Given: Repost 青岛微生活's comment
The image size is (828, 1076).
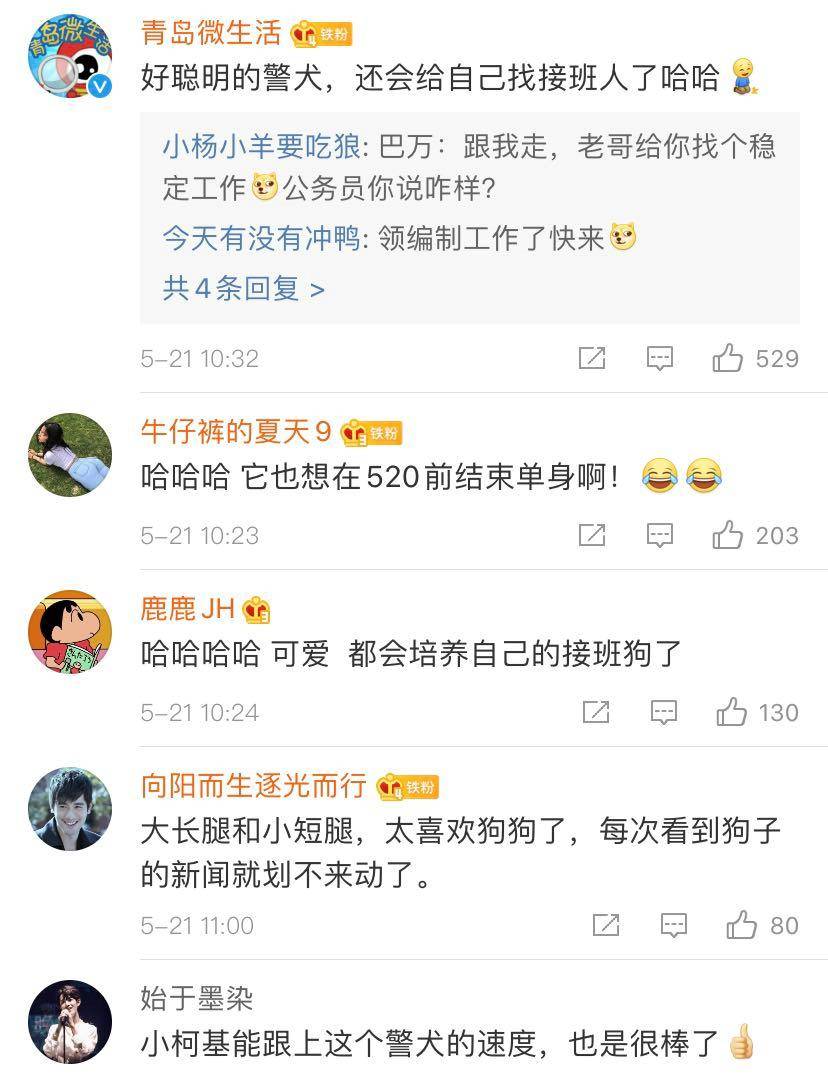Looking at the screenshot, I should [592, 358].
